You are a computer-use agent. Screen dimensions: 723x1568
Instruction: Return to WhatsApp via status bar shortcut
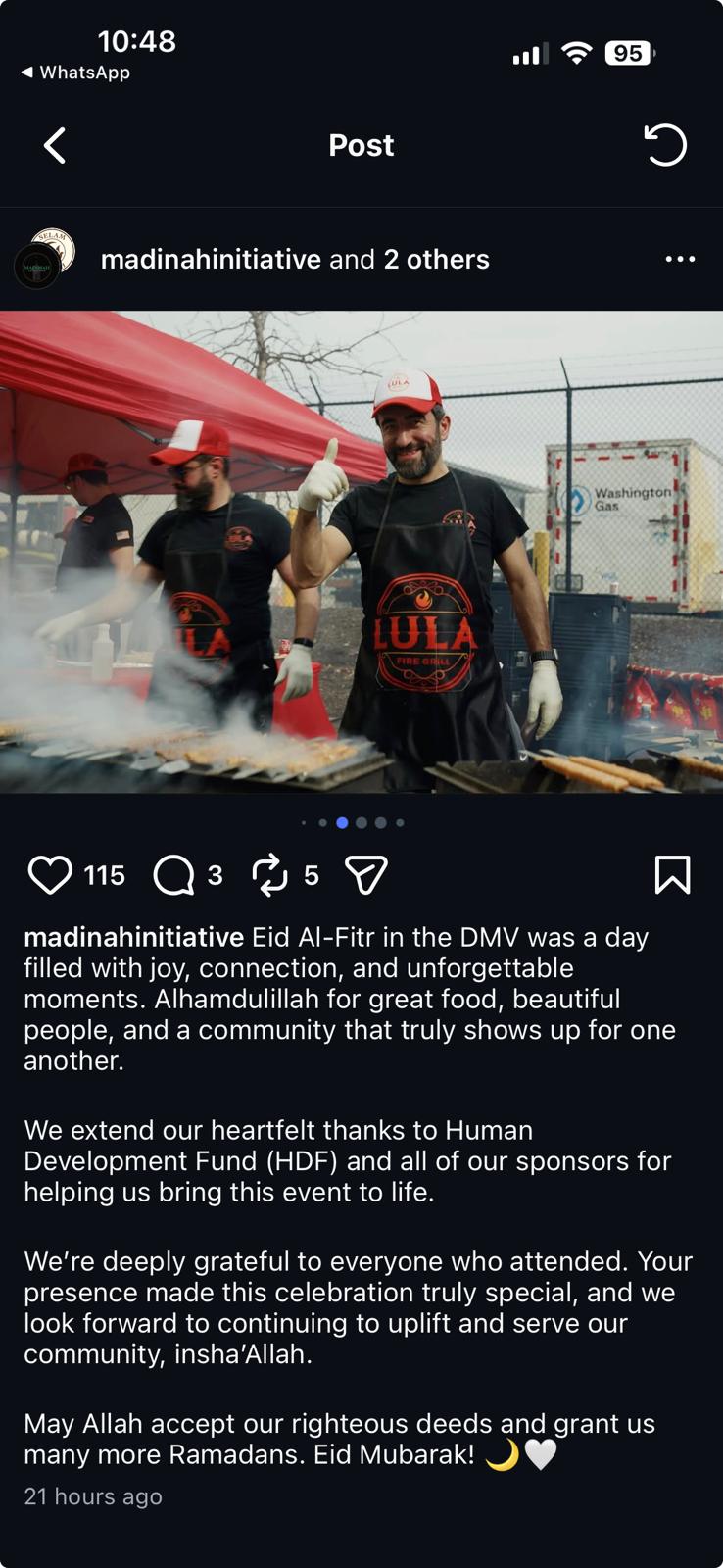pos(76,73)
